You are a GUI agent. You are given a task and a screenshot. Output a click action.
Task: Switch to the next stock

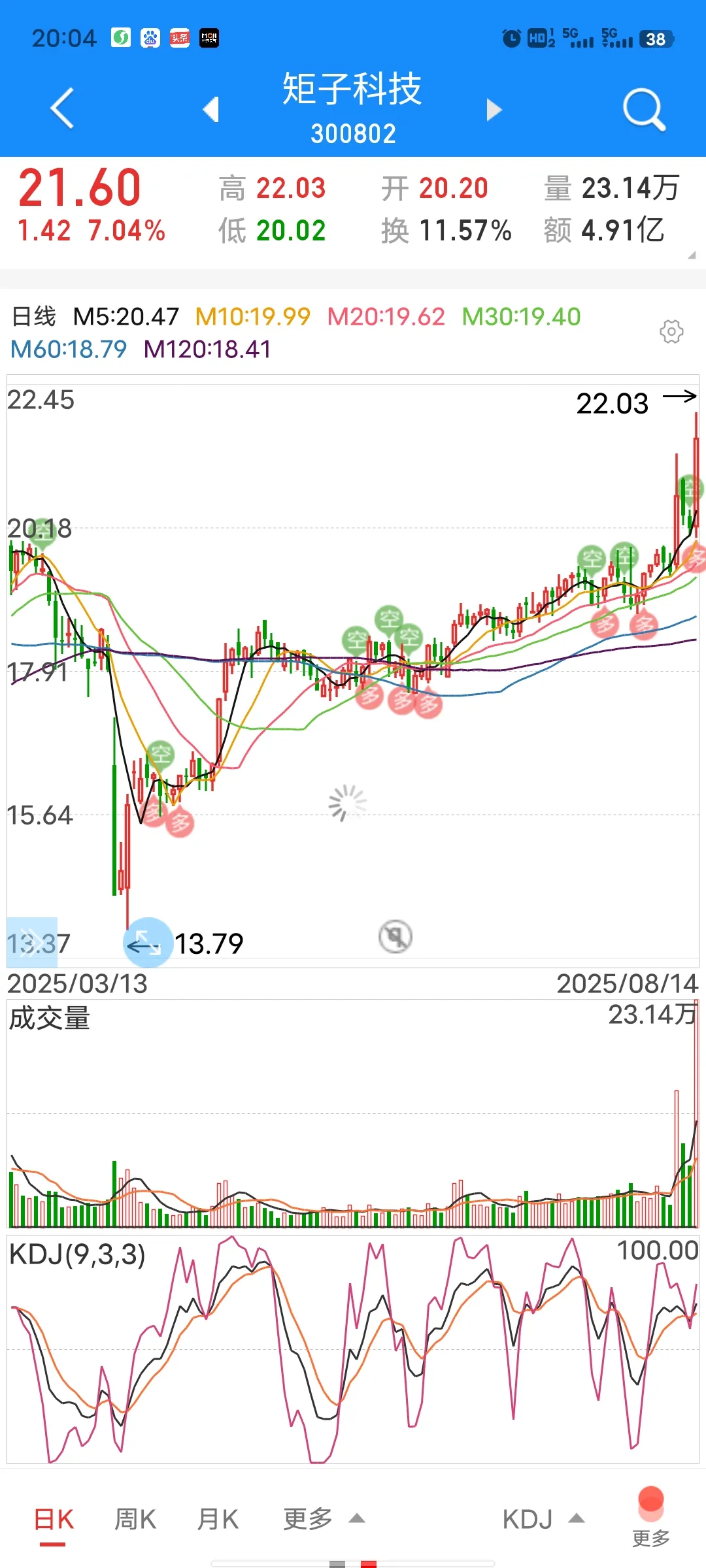(494, 109)
